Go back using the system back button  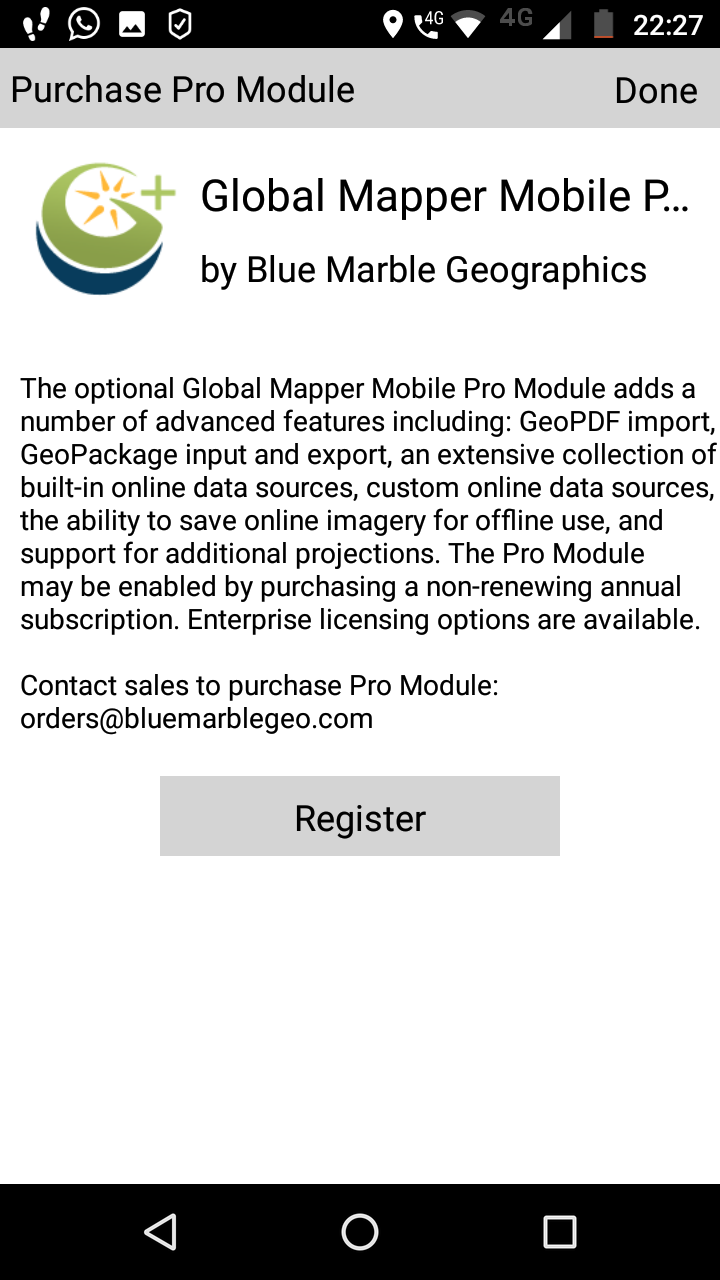tap(160, 1232)
